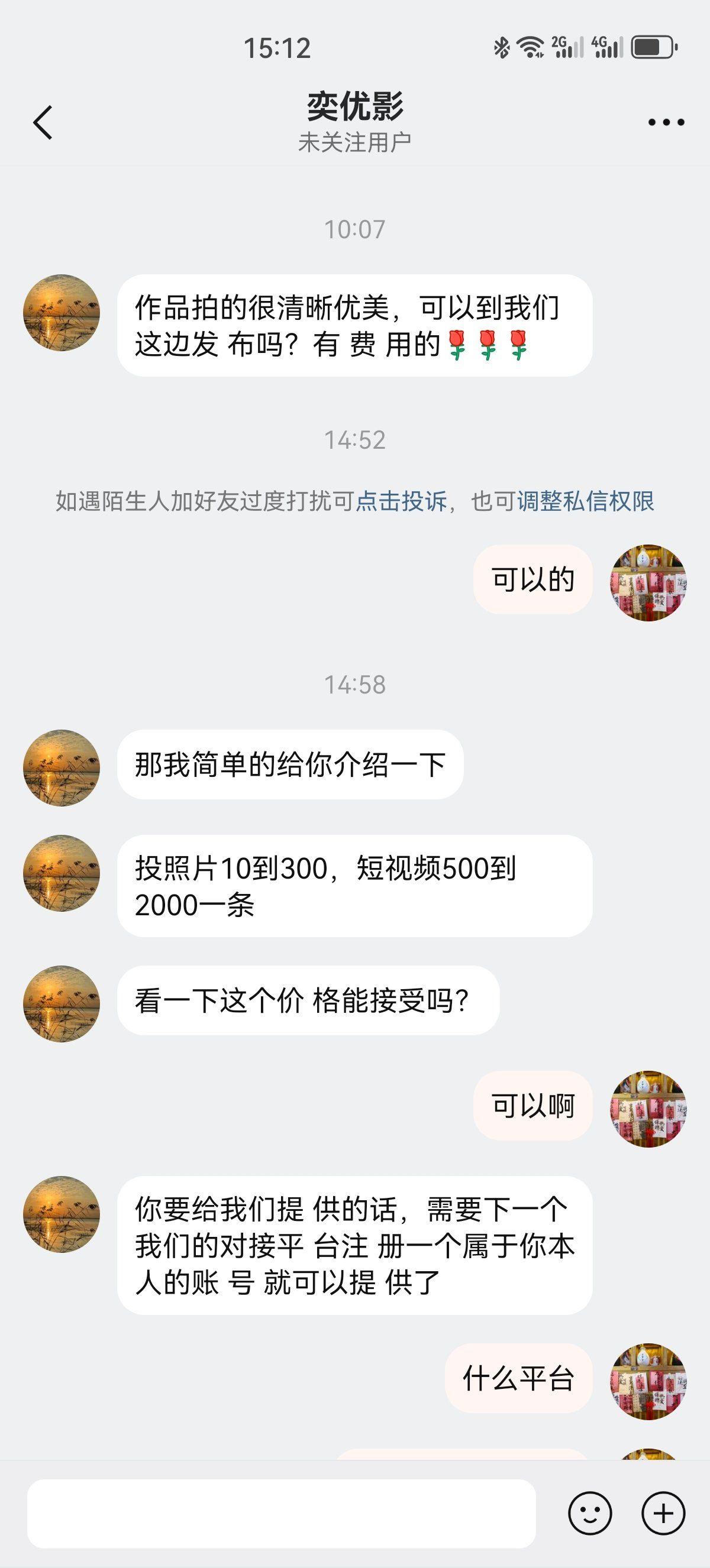Tap the 14:58 timestamp divider
Screen dimensions: 710x1568
(354, 685)
